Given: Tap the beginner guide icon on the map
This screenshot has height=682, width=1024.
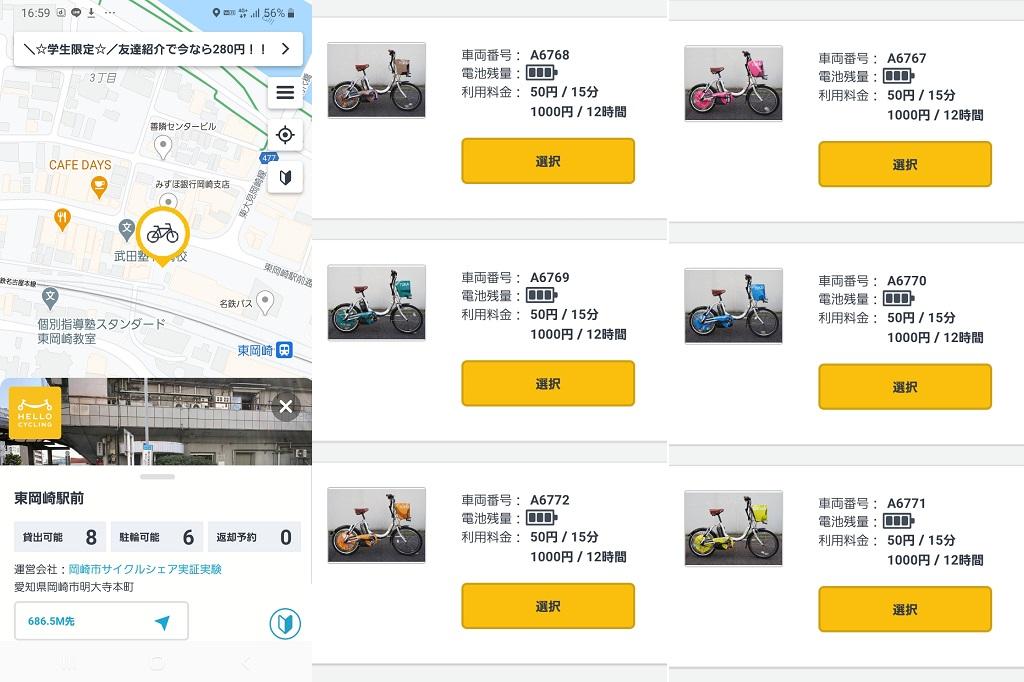Looking at the screenshot, I should coord(285,177).
